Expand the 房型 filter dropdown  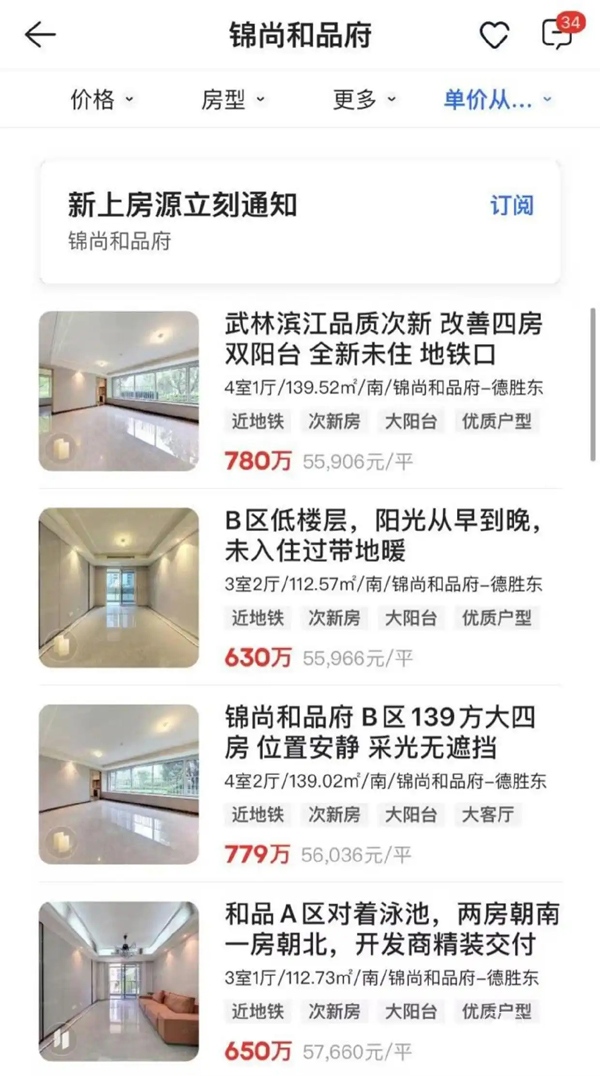coord(233,100)
